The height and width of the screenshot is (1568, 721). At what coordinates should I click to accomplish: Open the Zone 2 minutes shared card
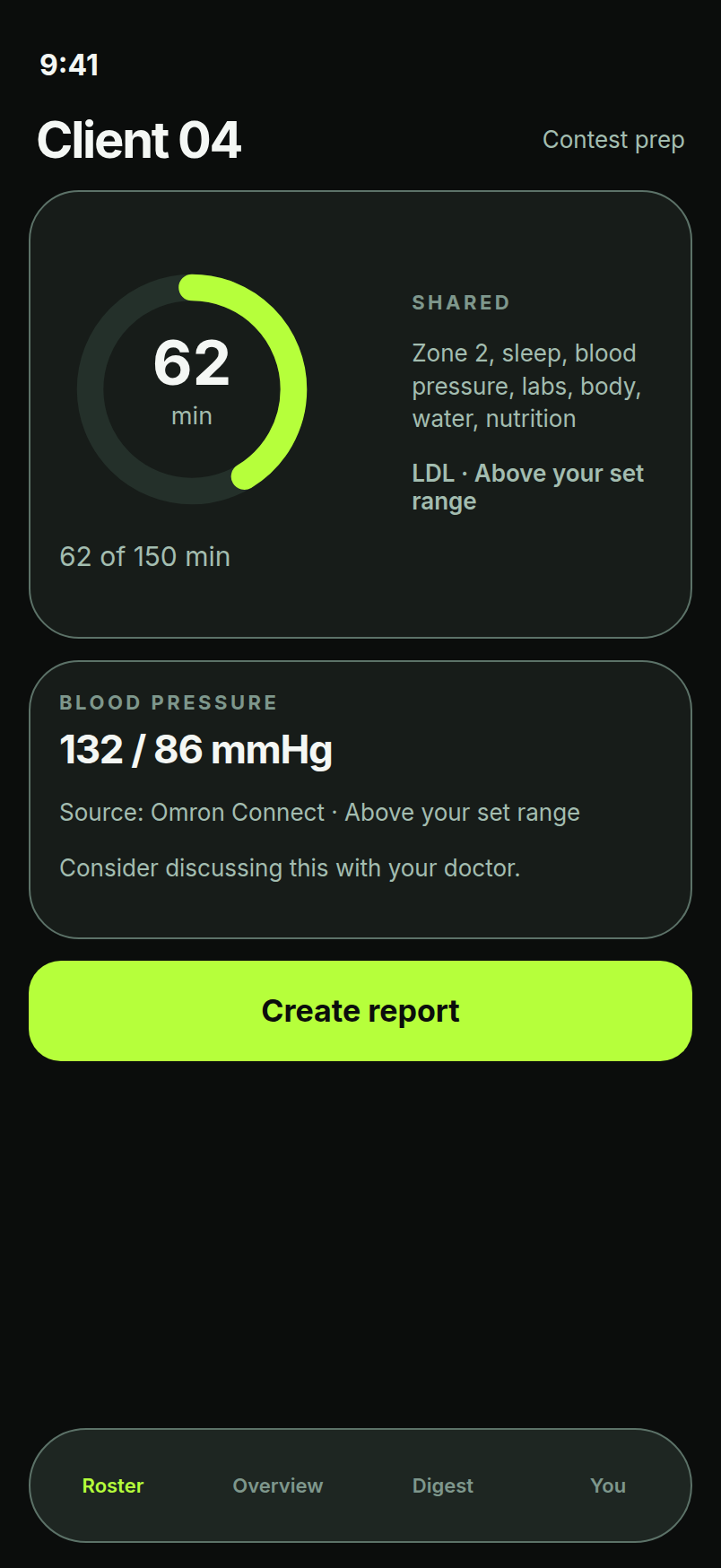(x=360, y=414)
